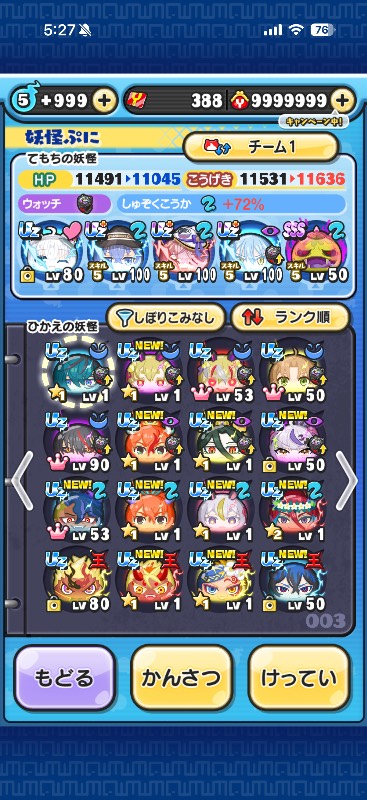
Task: Change sort order with ランク順
Action: click(x=290, y=318)
